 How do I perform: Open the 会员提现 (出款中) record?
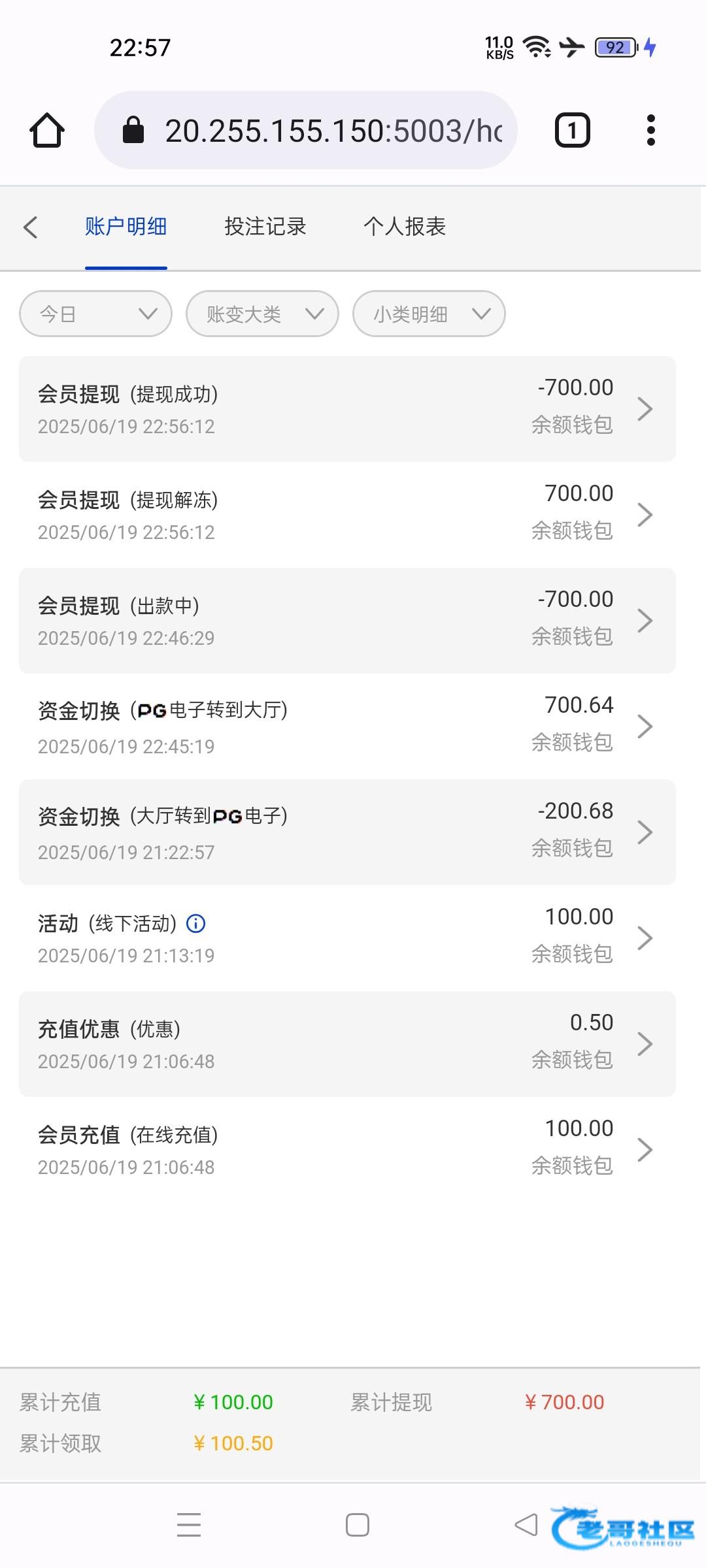[x=347, y=621]
